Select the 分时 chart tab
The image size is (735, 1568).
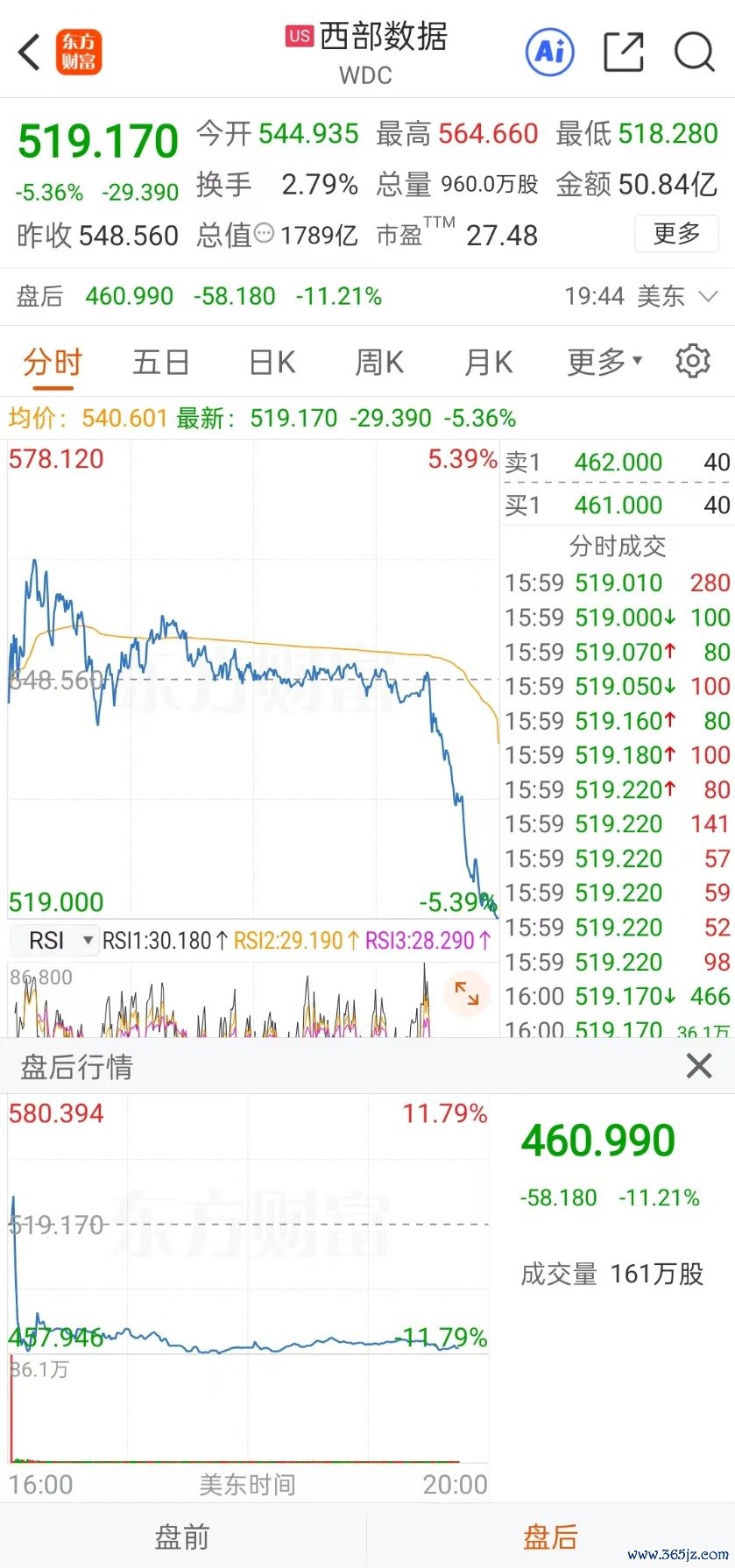(x=53, y=362)
